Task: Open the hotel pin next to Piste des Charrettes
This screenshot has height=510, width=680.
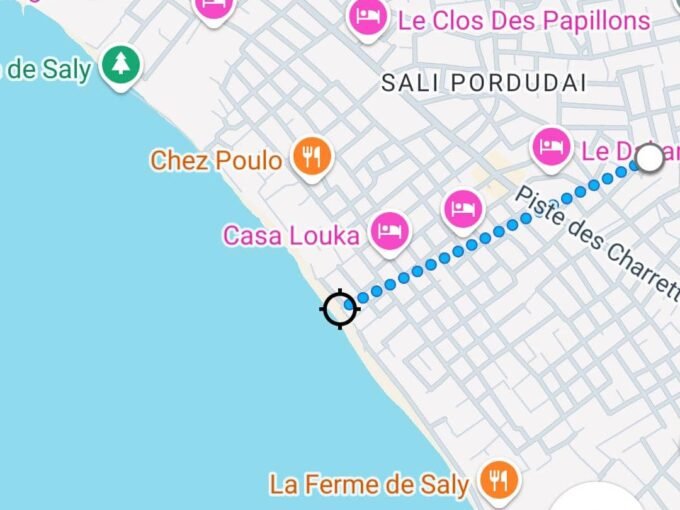Action: click(x=550, y=148)
